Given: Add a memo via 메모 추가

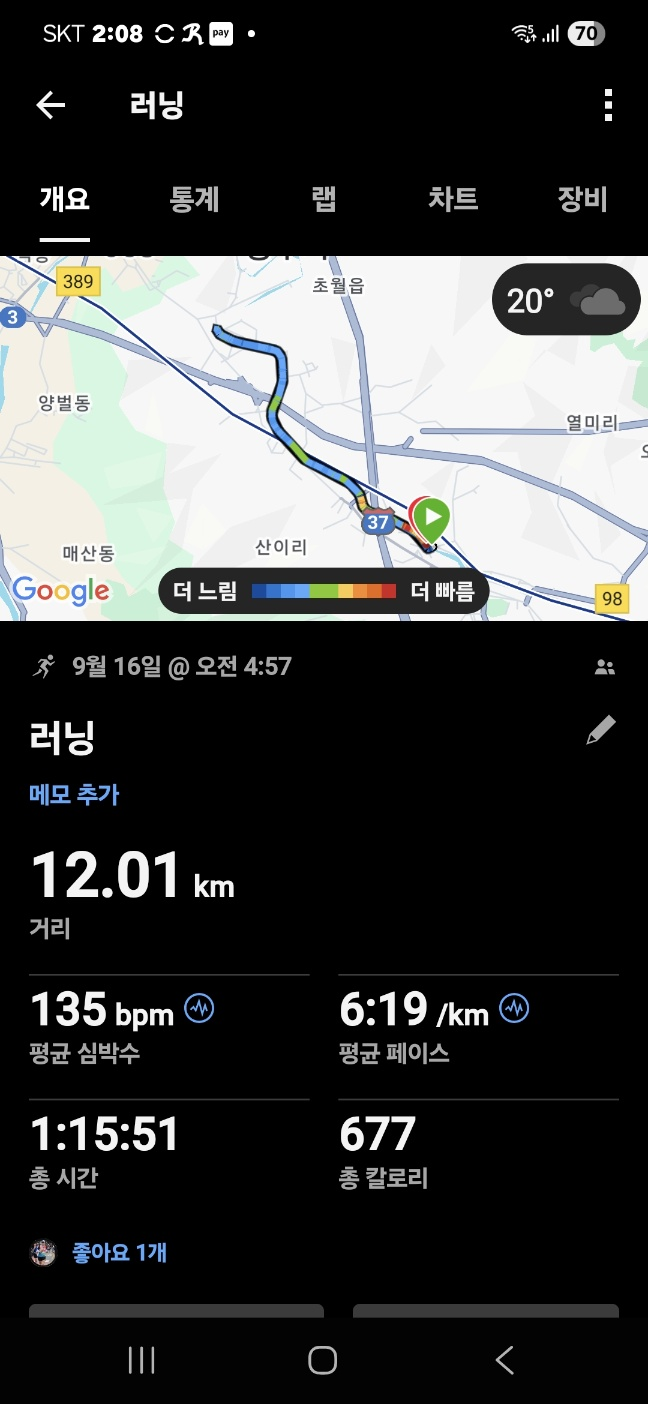Looking at the screenshot, I should 74,795.
